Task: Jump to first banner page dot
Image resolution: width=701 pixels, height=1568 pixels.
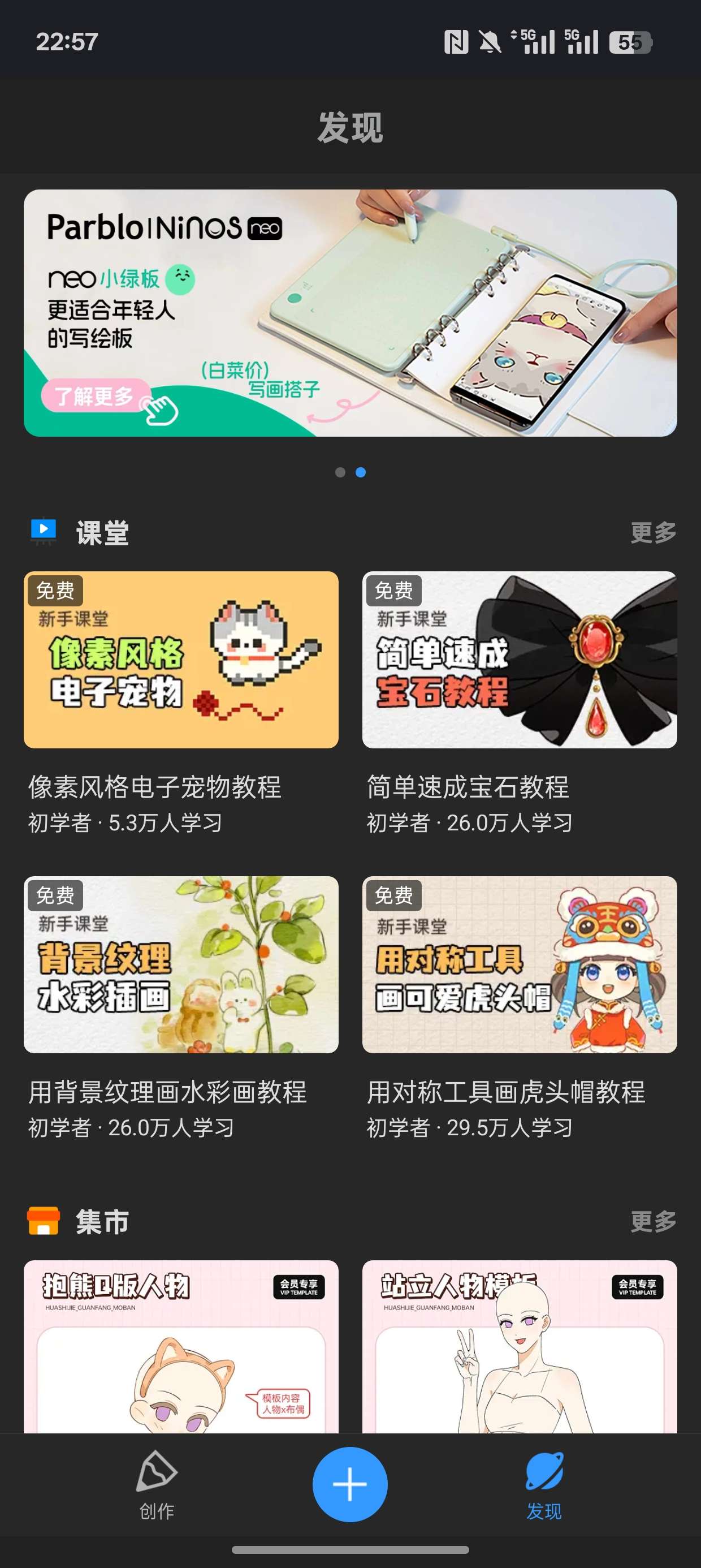Action: pos(340,472)
